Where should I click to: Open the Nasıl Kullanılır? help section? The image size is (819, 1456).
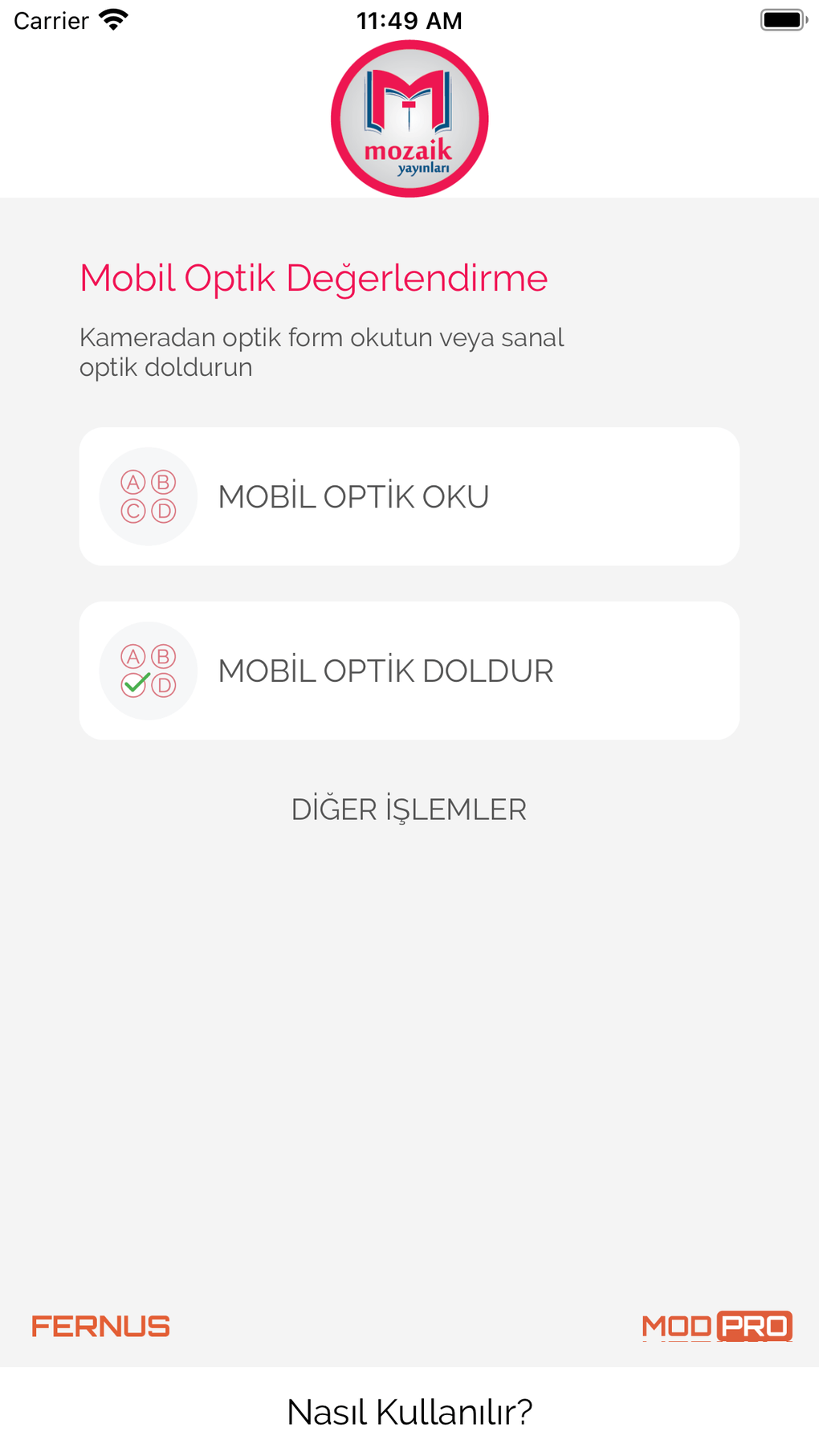[x=409, y=1411]
